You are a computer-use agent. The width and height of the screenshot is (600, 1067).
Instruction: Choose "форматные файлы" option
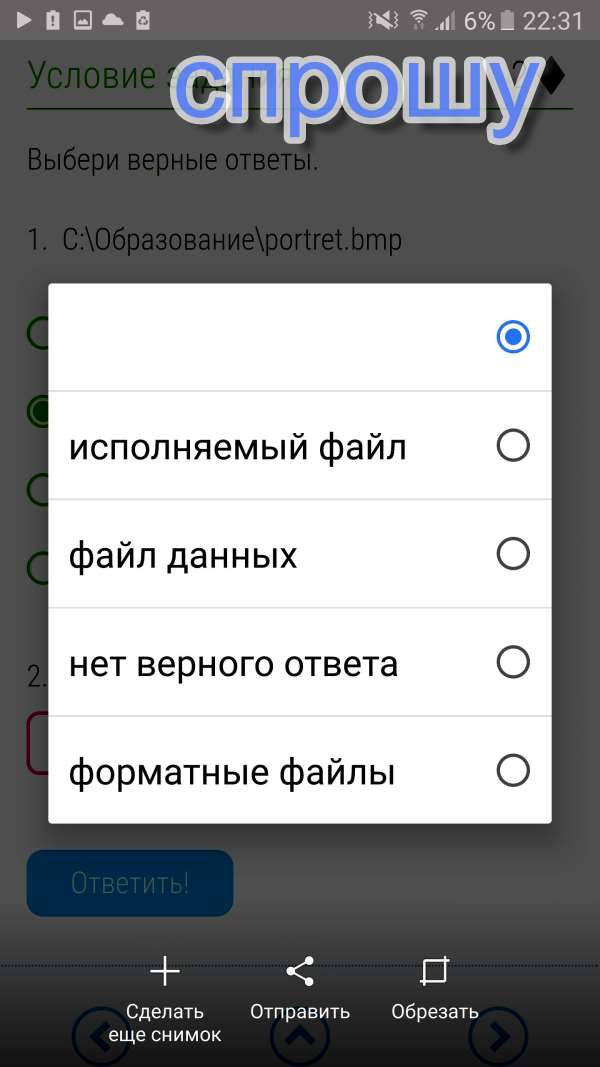coord(299,770)
